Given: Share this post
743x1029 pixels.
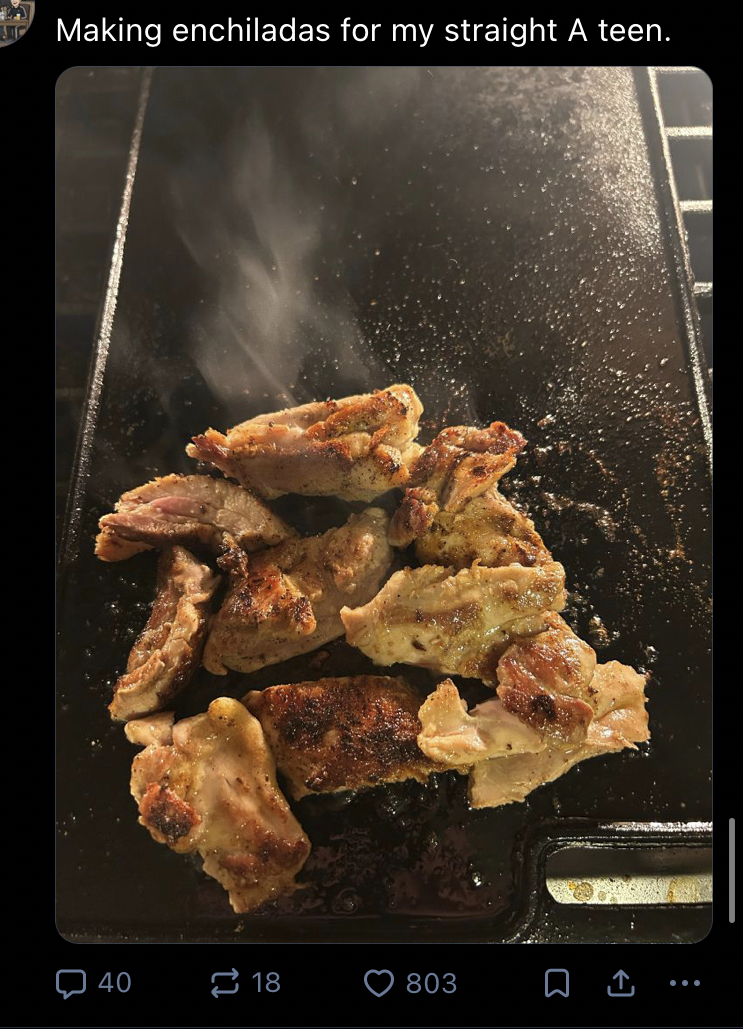Looking at the screenshot, I should click(x=621, y=984).
